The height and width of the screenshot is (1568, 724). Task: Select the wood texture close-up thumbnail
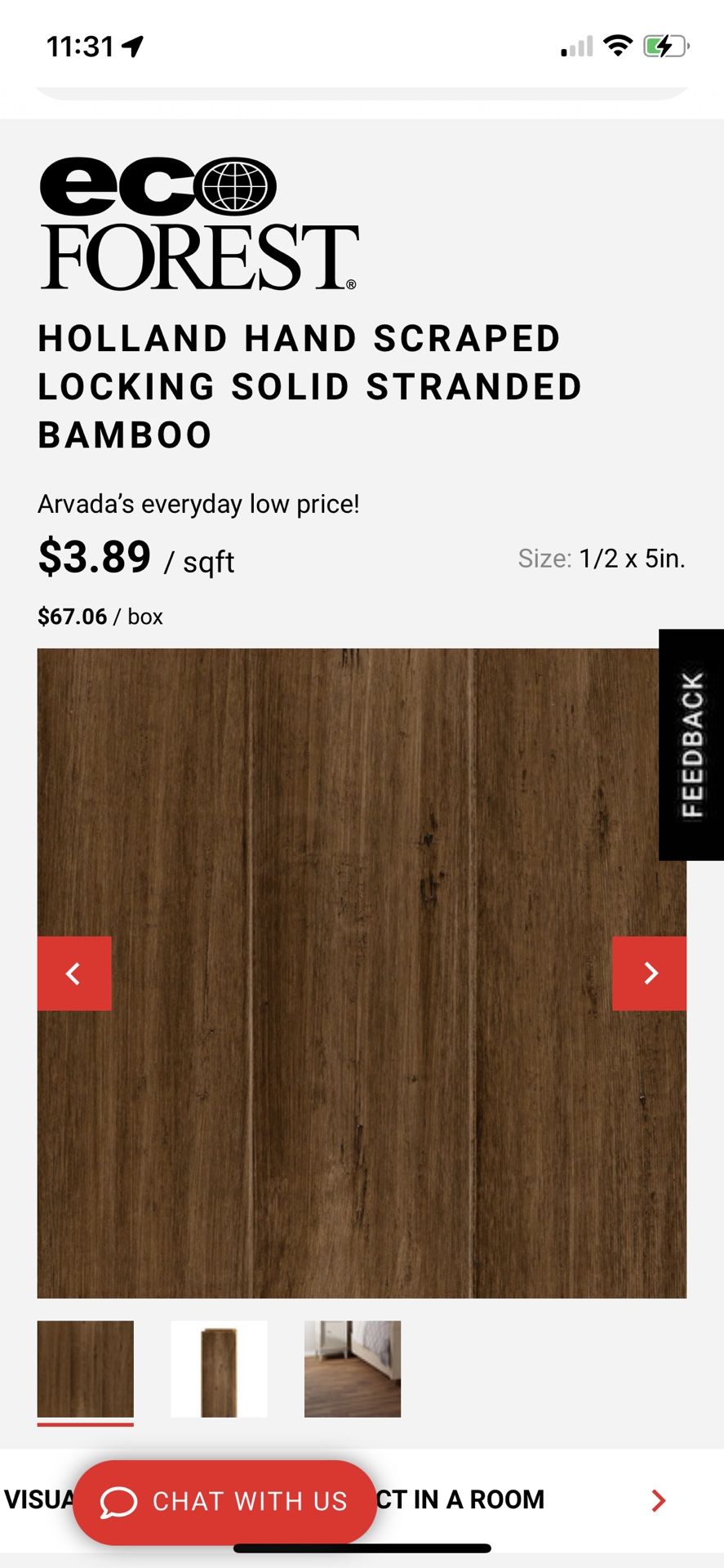tap(86, 1369)
